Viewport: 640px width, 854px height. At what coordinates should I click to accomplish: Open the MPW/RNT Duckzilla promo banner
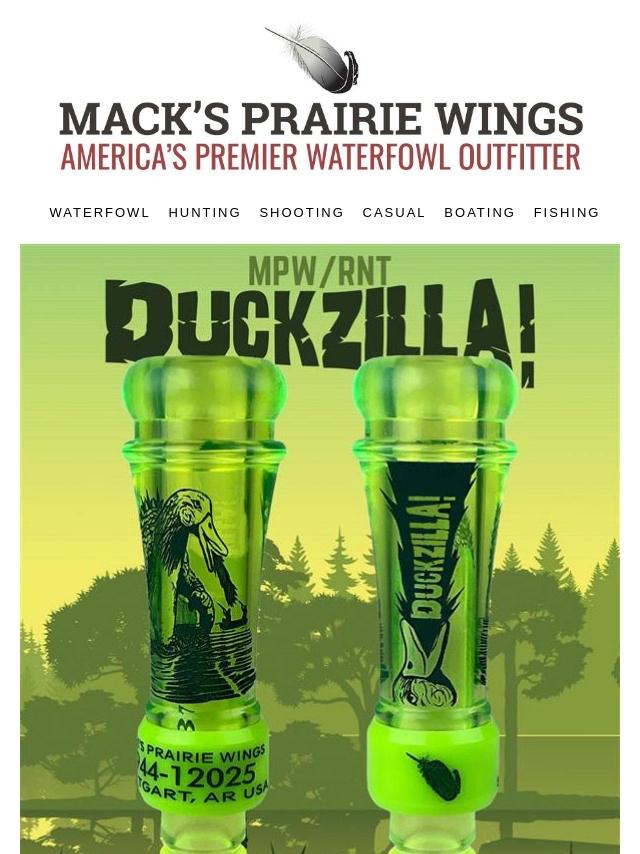click(320, 548)
